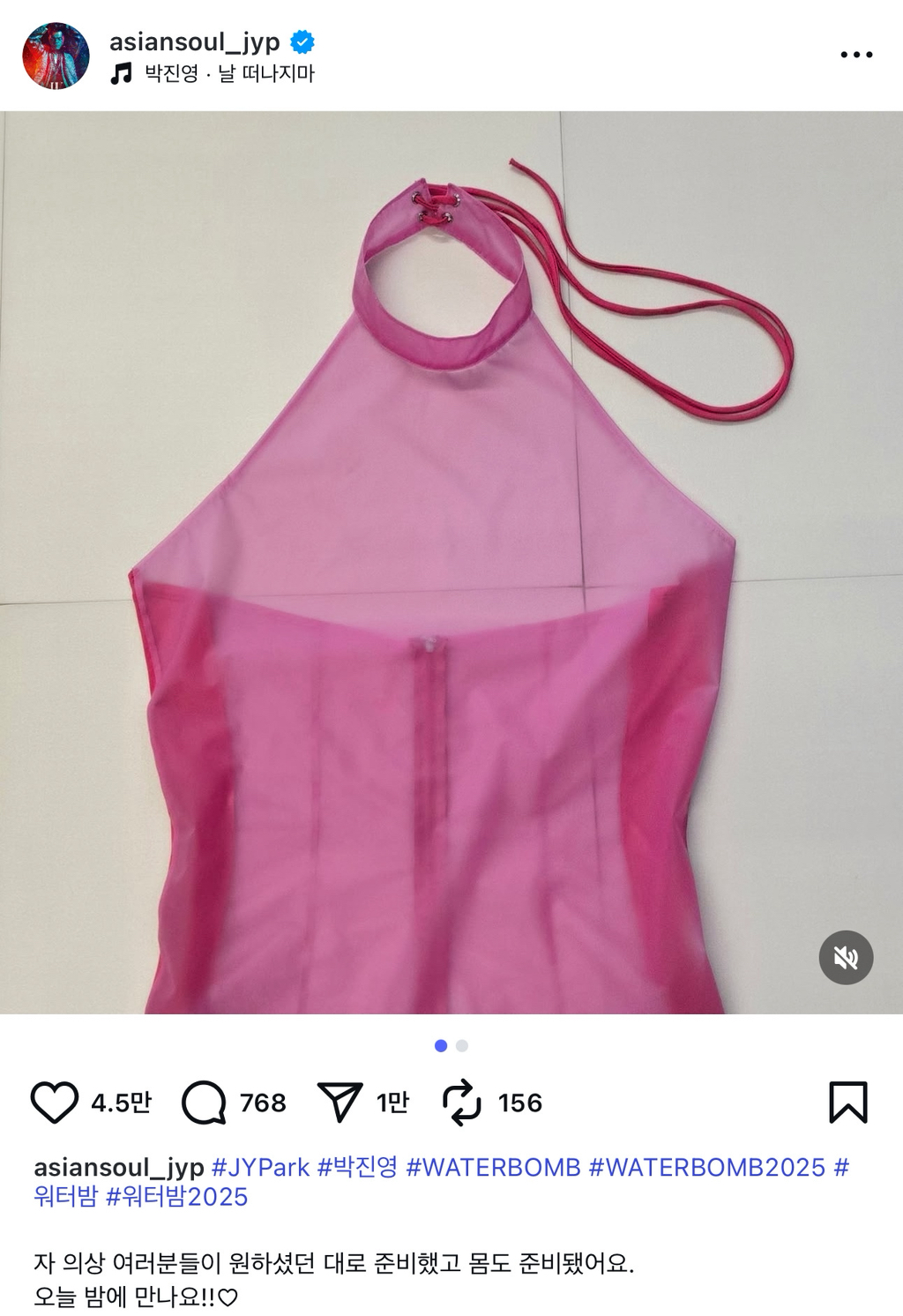Like this post with the heart icon
This screenshot has width=903, height=1316.
55,1103
